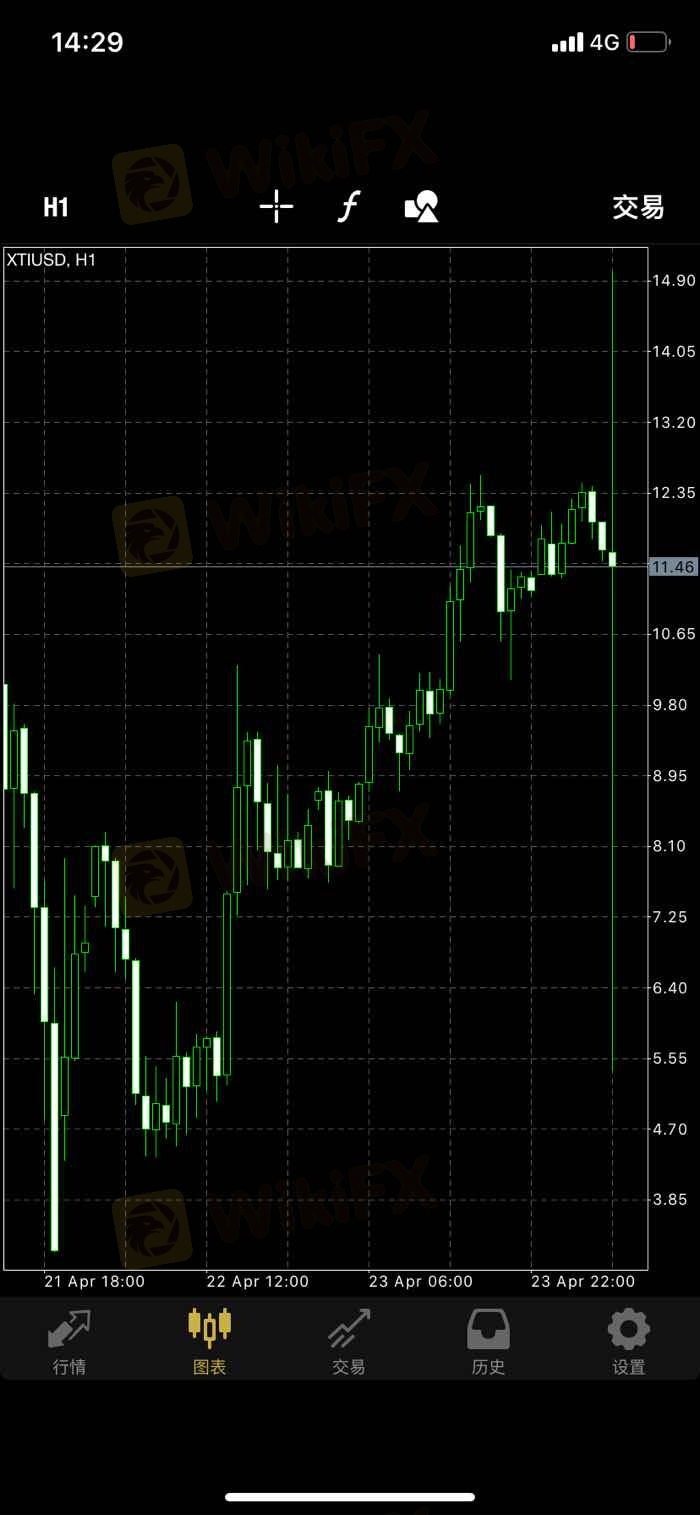Open the indicators function icon

coord(348,207)
